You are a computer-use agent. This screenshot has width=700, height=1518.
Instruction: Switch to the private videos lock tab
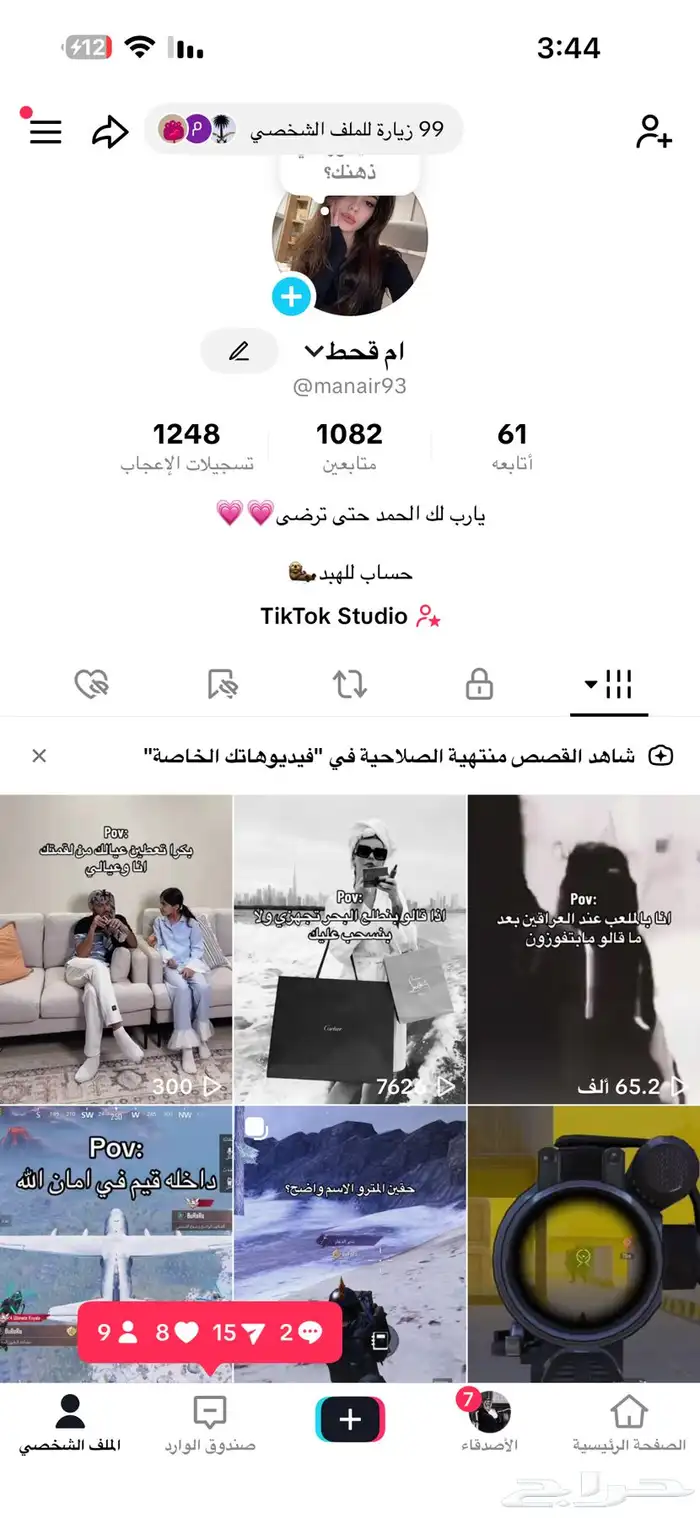pyautogui.click(x=479, y=685)
